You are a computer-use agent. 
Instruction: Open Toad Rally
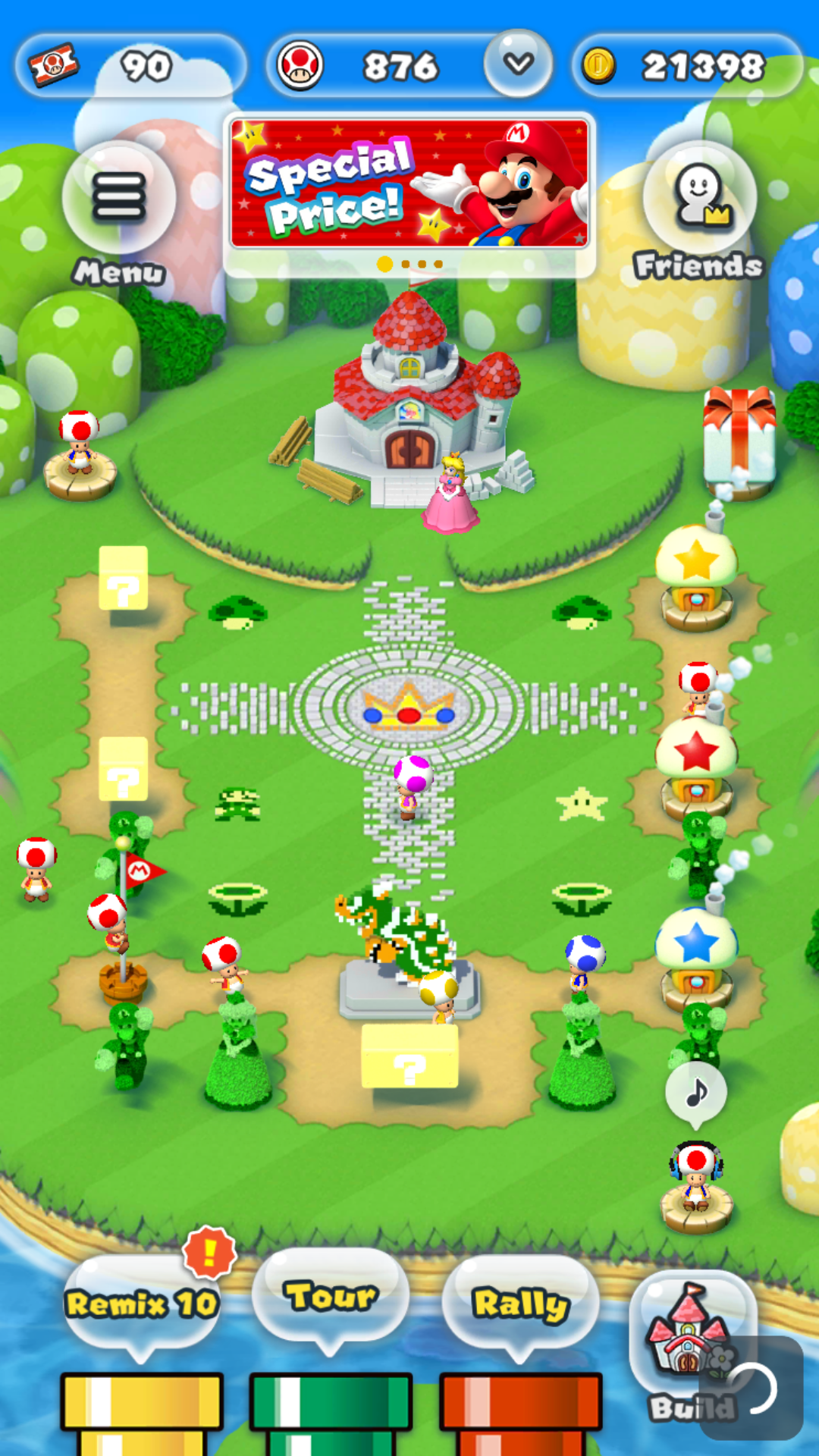[x=520, y=1304]
